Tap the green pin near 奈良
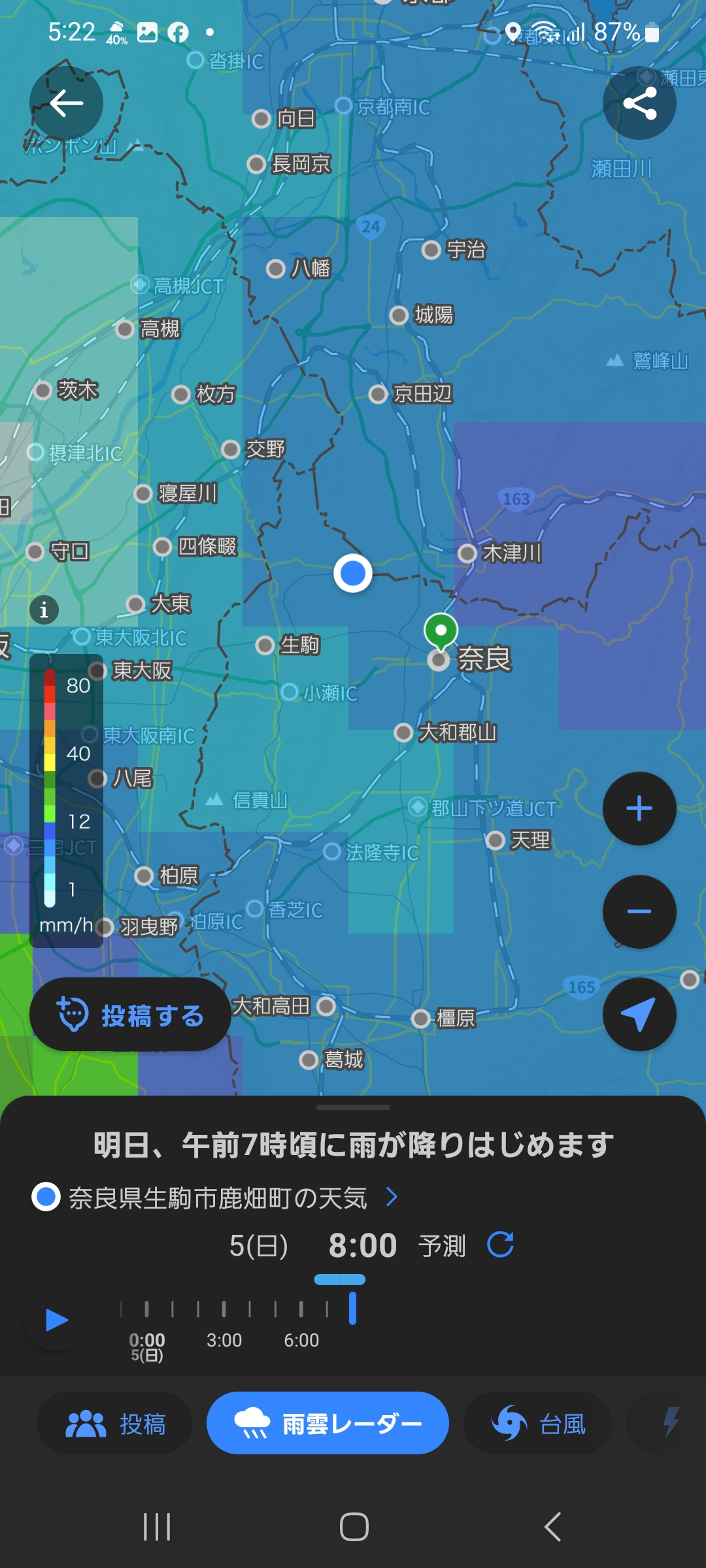Viewport: 706px width, 1568px height. point(441,631)
